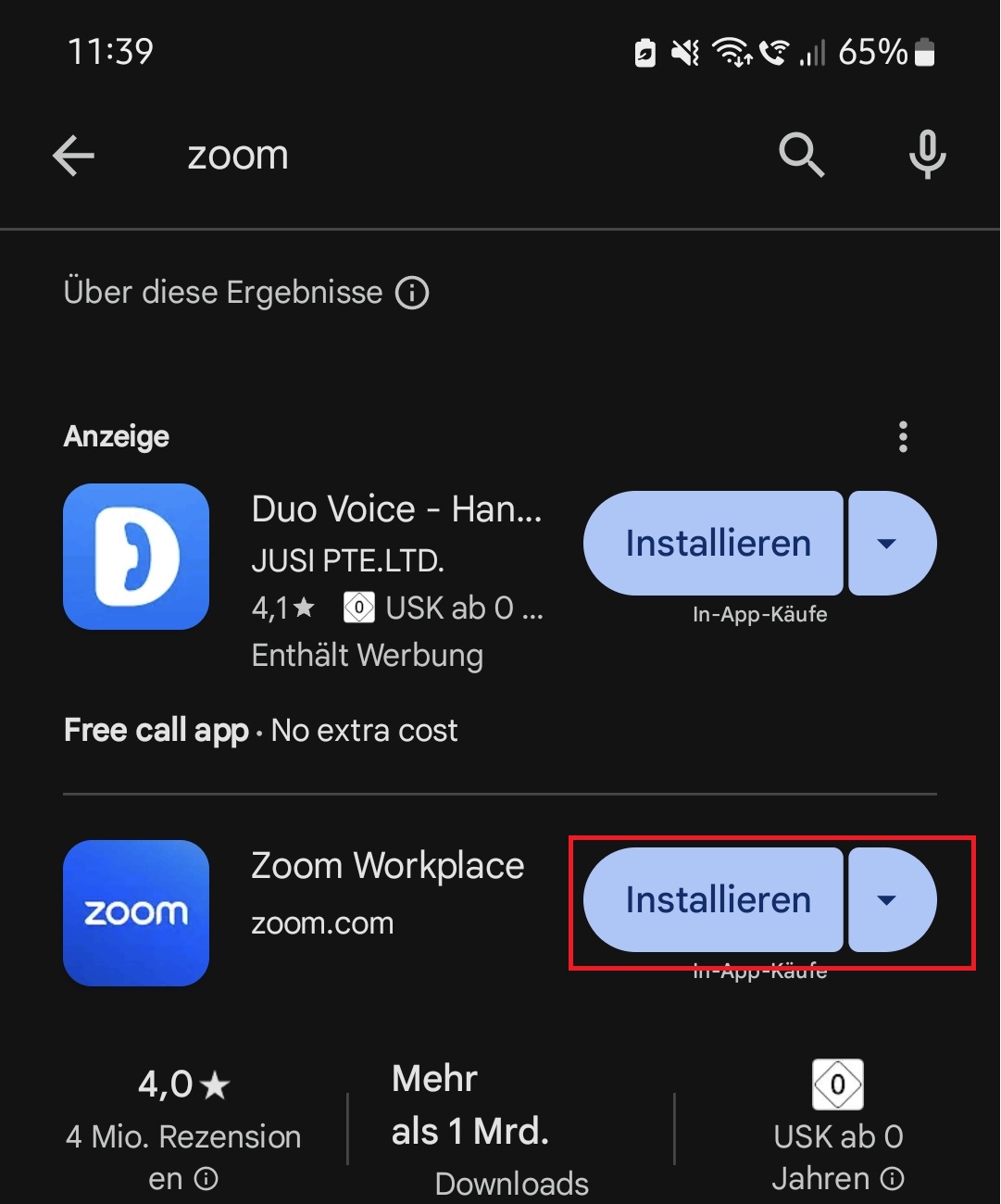Open info about these results

click(x=412, y=293)
